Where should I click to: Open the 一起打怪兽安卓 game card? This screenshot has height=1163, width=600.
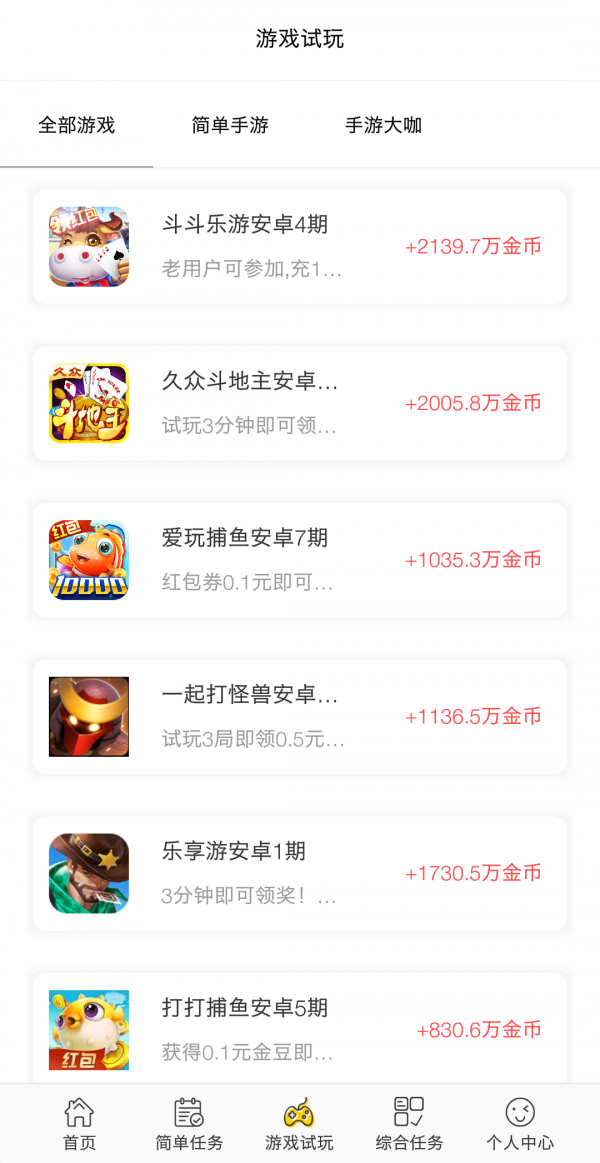300,716
